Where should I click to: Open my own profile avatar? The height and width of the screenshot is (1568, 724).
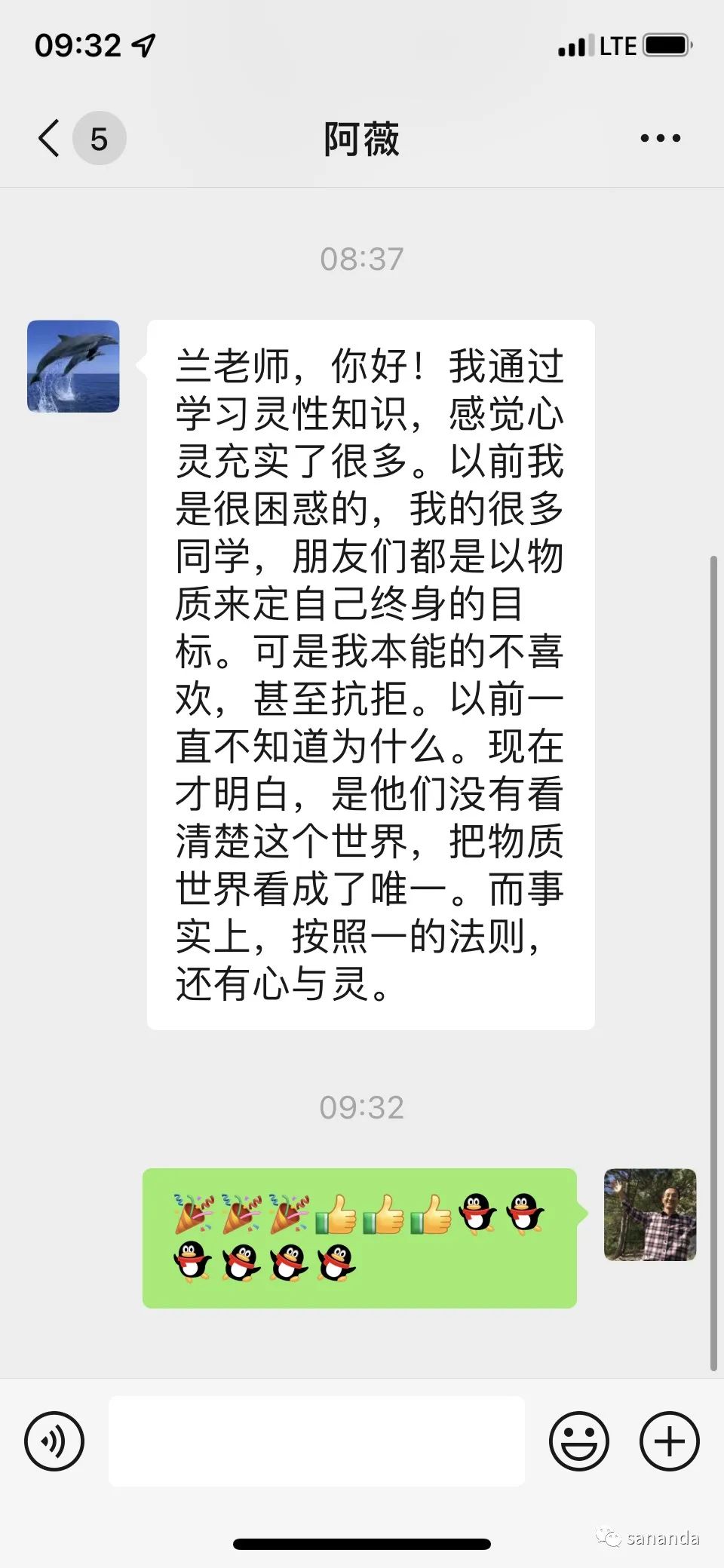[650, 1214]
